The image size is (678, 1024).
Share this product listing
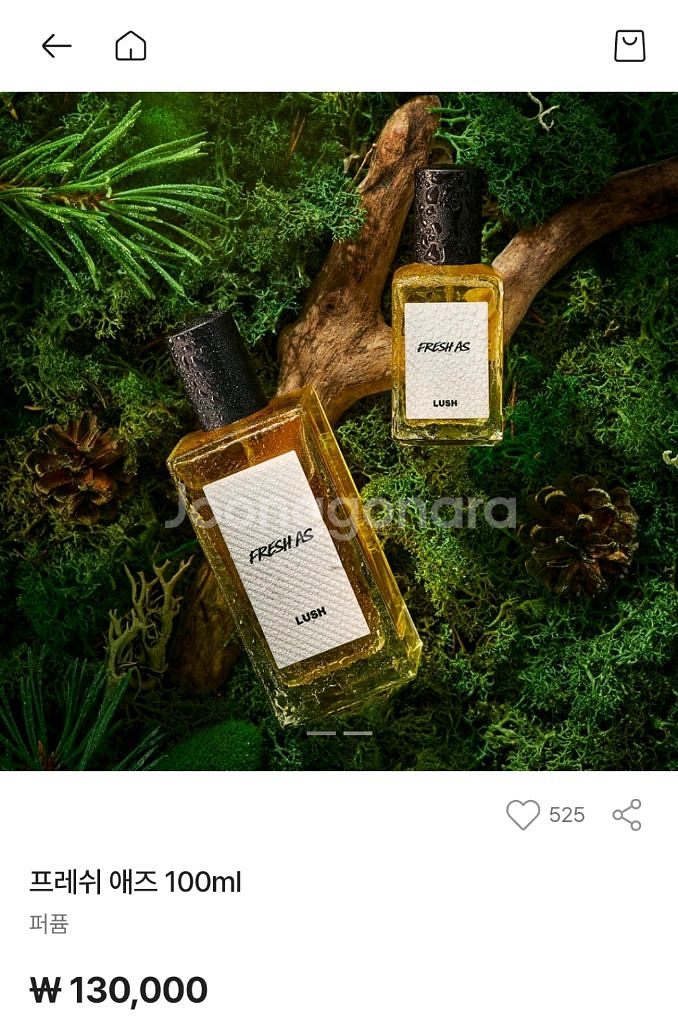coord(627,814)
